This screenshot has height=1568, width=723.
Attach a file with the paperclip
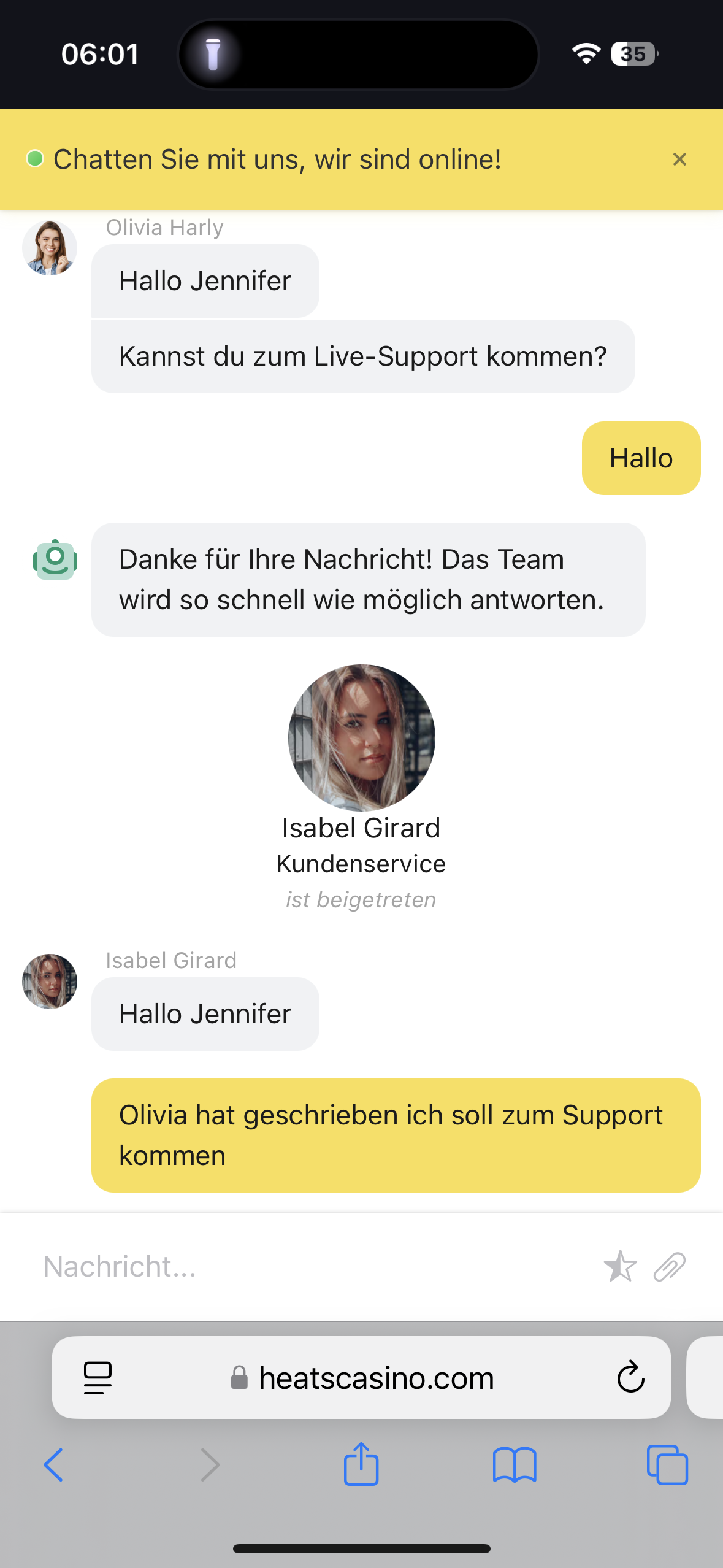669,1267
